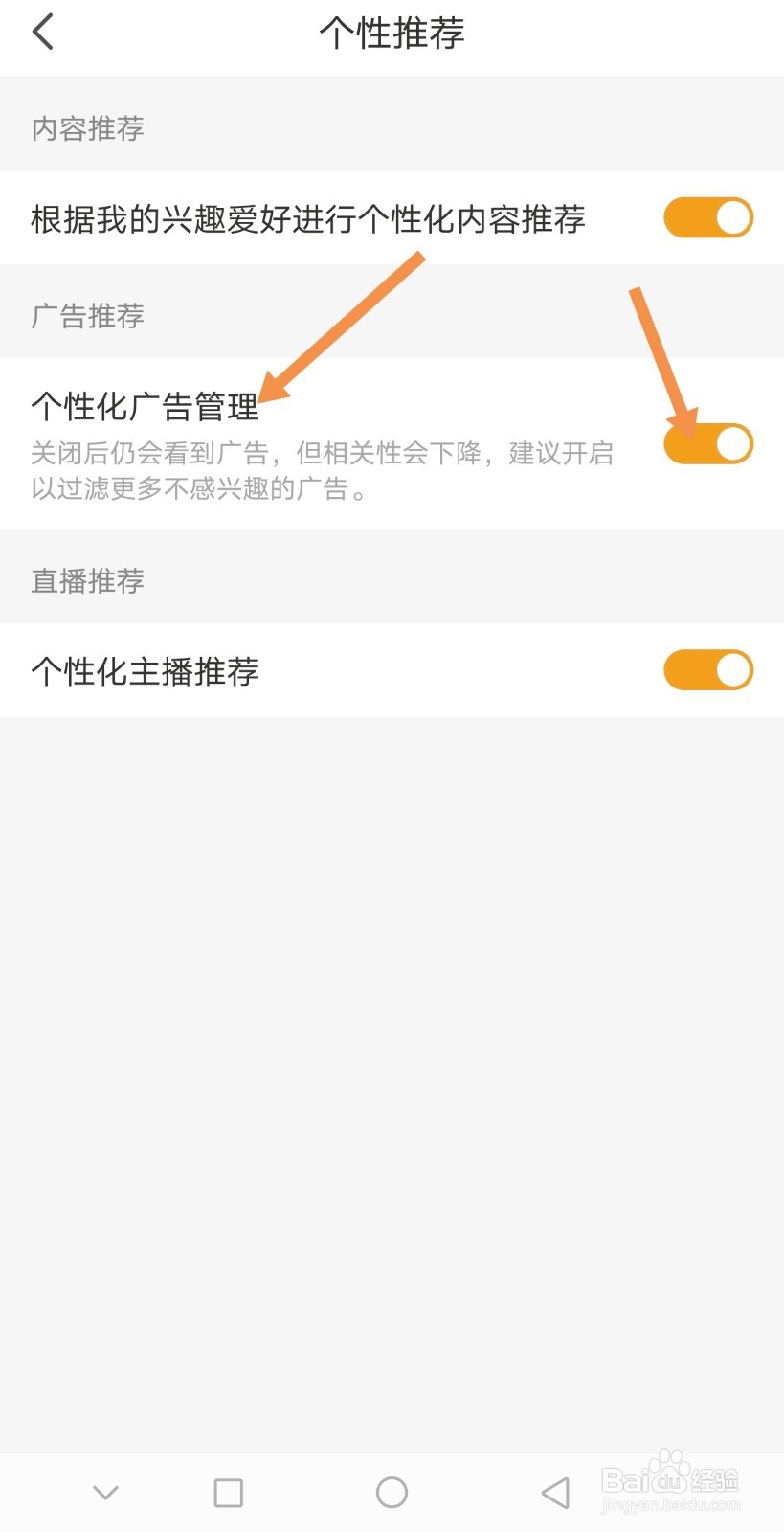Tap the rounded track of the ad toggle

click(708, 443)
